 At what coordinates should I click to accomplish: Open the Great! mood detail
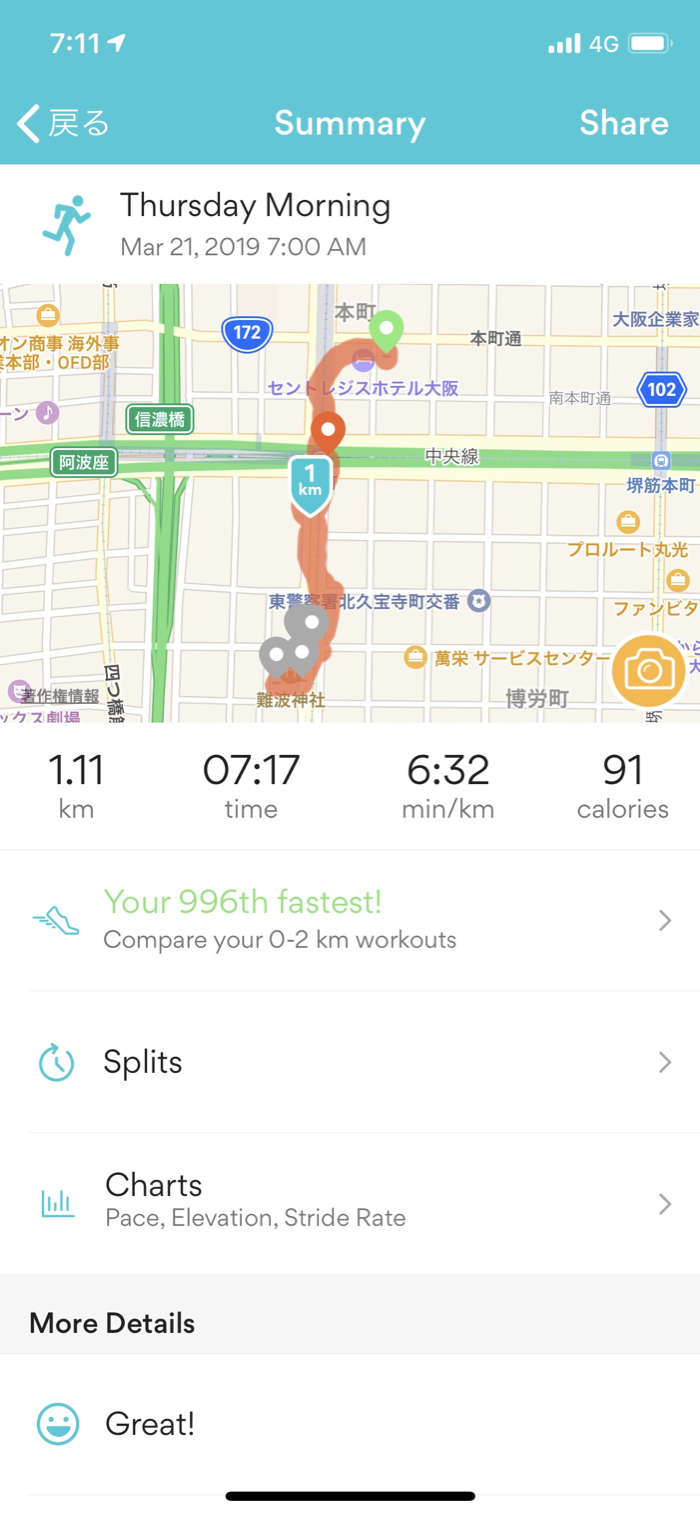[350, 1424]
